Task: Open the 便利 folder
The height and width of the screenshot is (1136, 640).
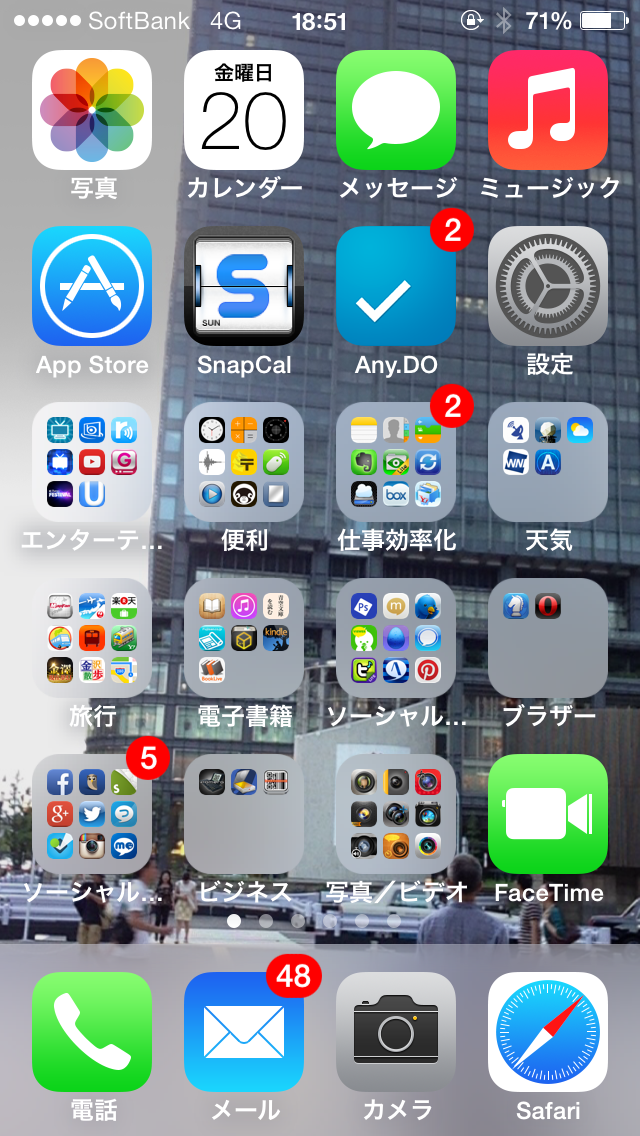Action: pos(244,462)
